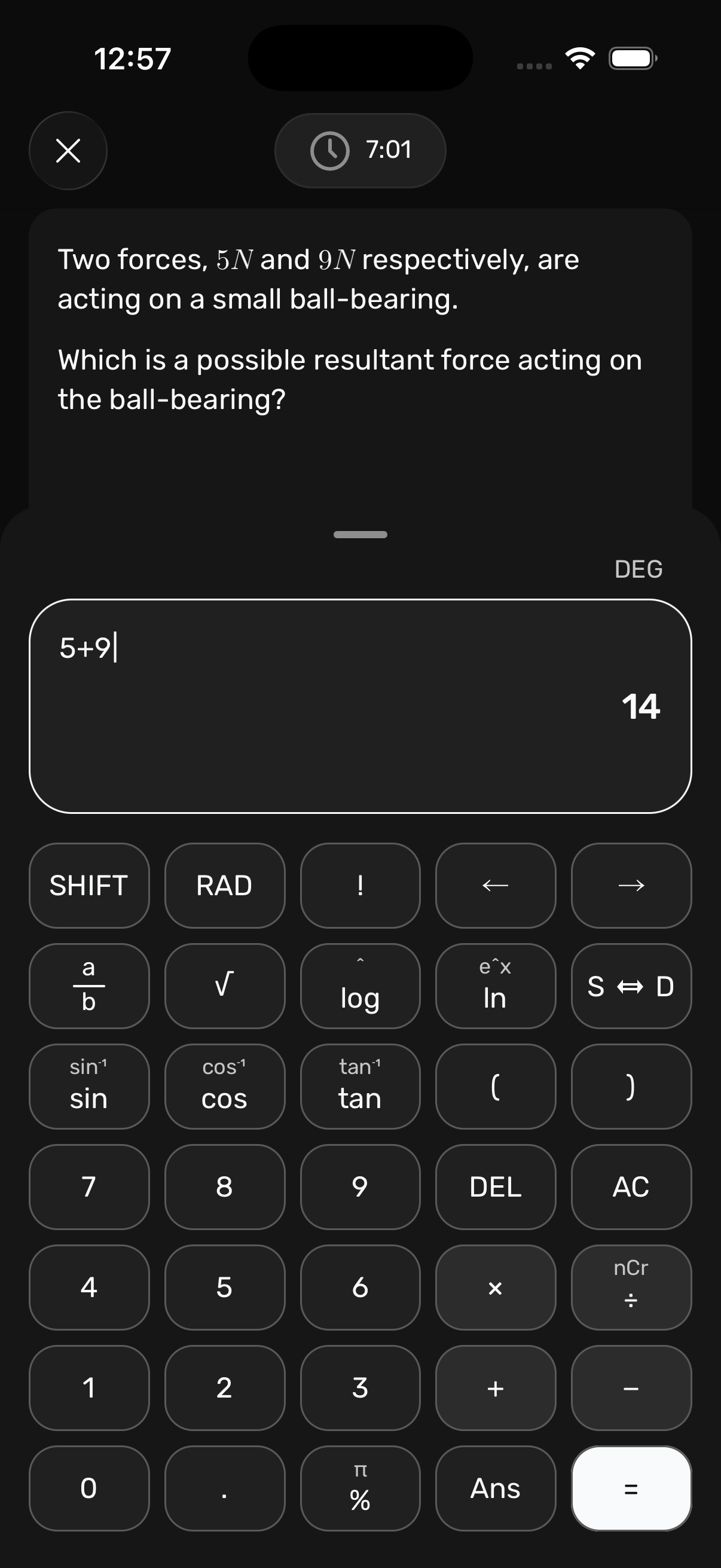Collapse the calculator sheet via drag handle
Image resolution: width=721 pixels, height=1568 pixels.
point(360,534)
